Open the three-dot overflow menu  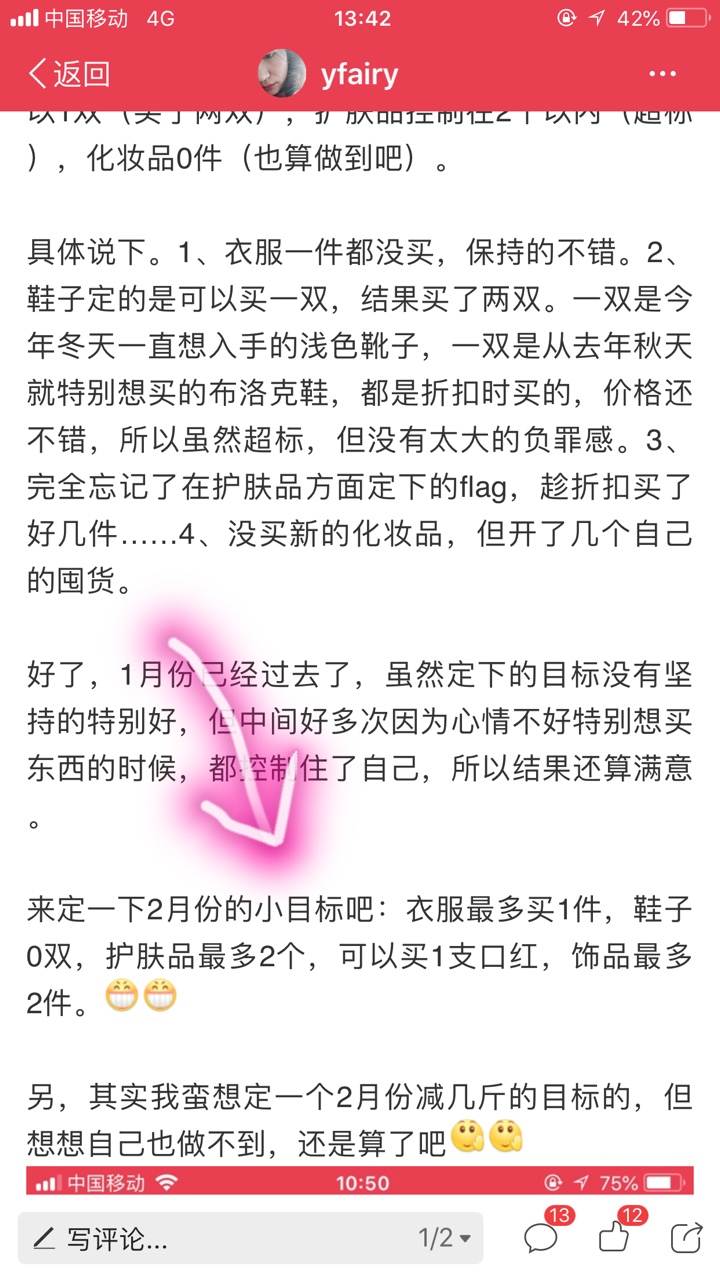tap(663, 74)
